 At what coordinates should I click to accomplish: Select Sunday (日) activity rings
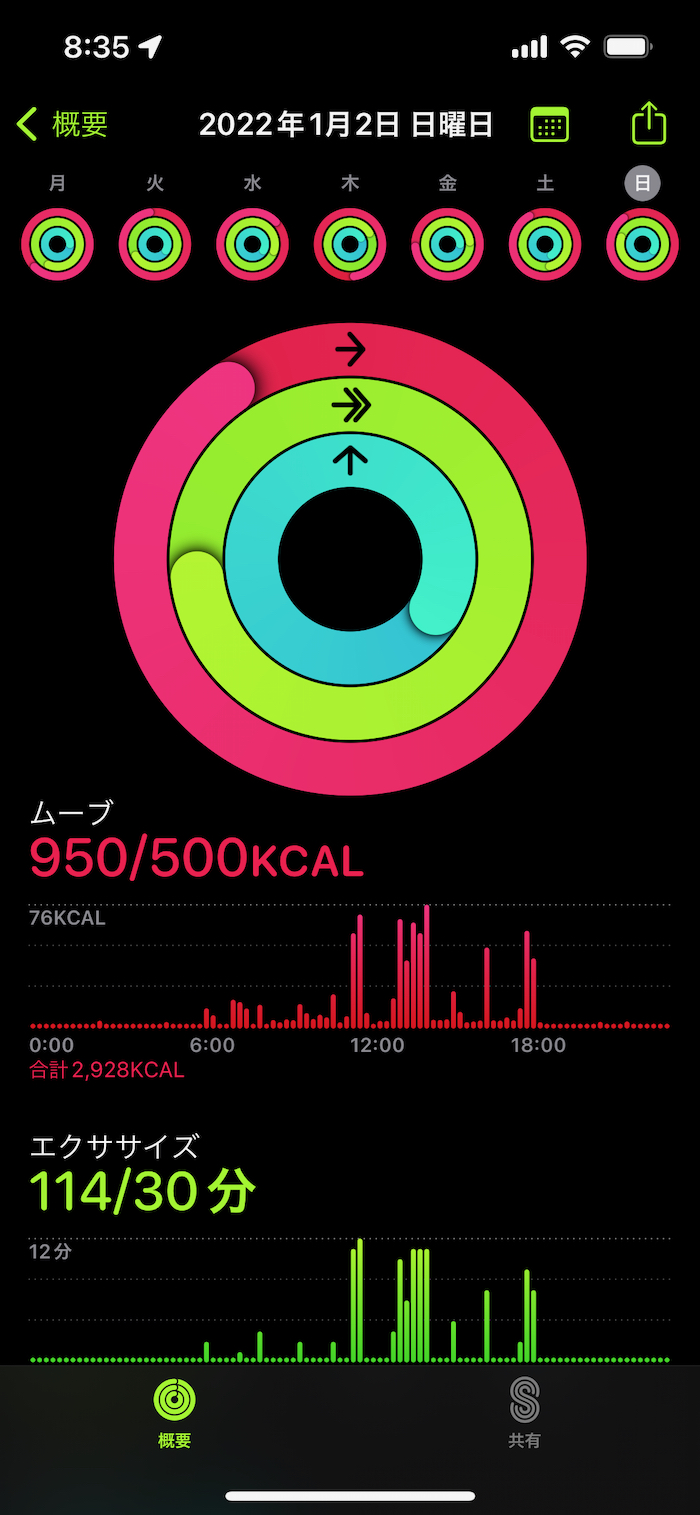point(642,244)
